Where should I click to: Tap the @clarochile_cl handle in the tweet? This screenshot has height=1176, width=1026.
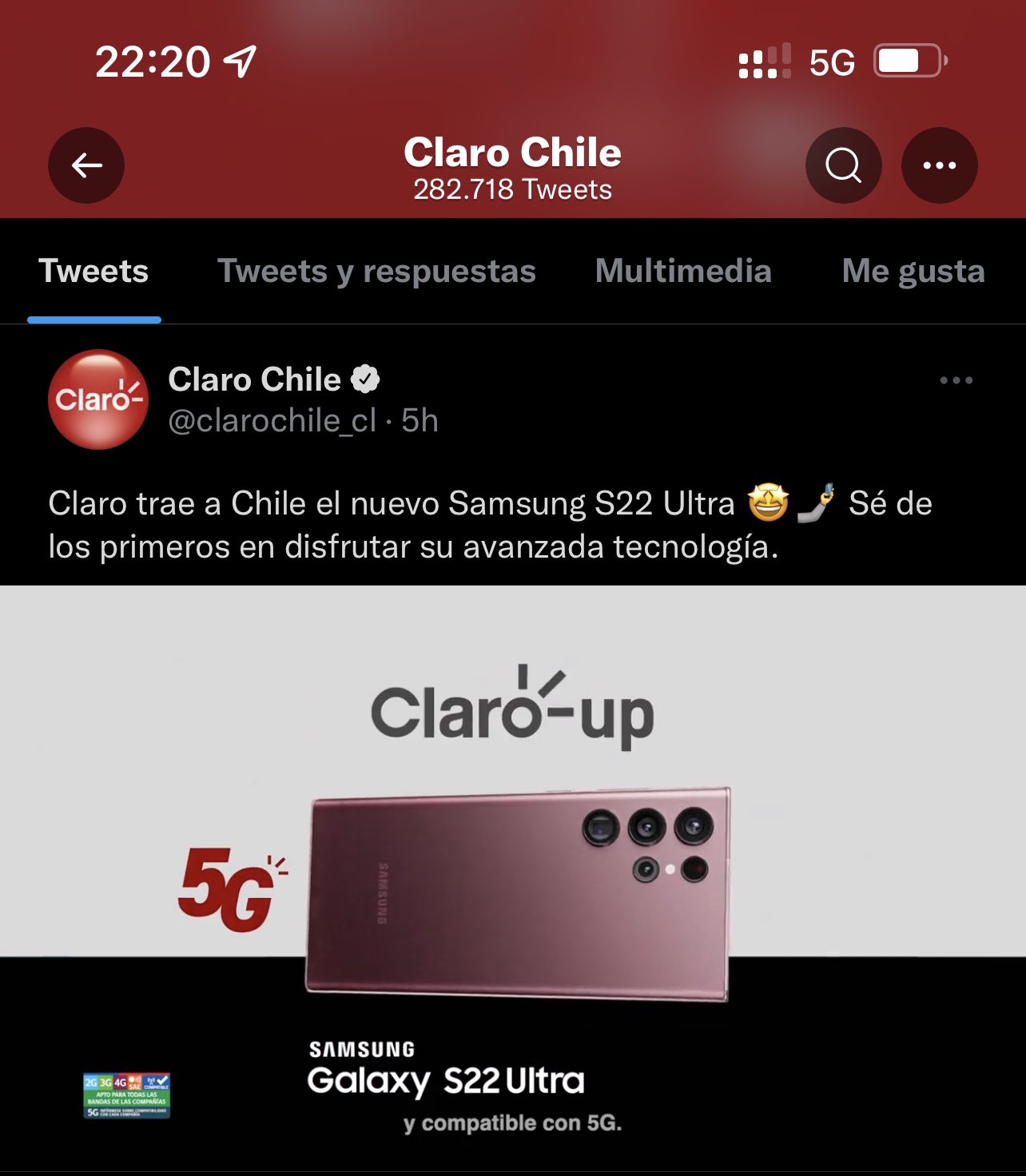point(272,421)
